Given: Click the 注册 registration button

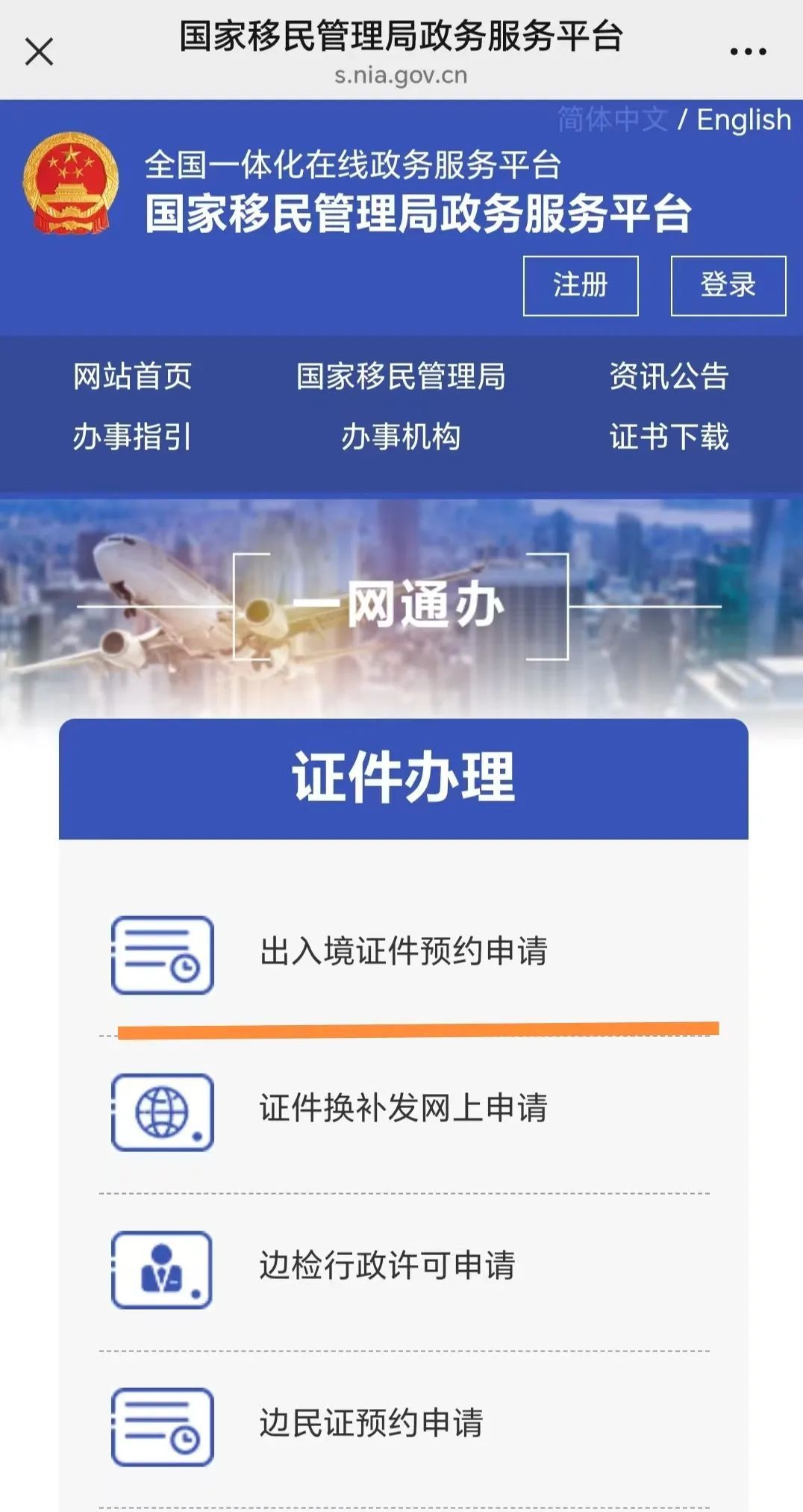Looking at the screenshot, I should (x=581, y=286).
